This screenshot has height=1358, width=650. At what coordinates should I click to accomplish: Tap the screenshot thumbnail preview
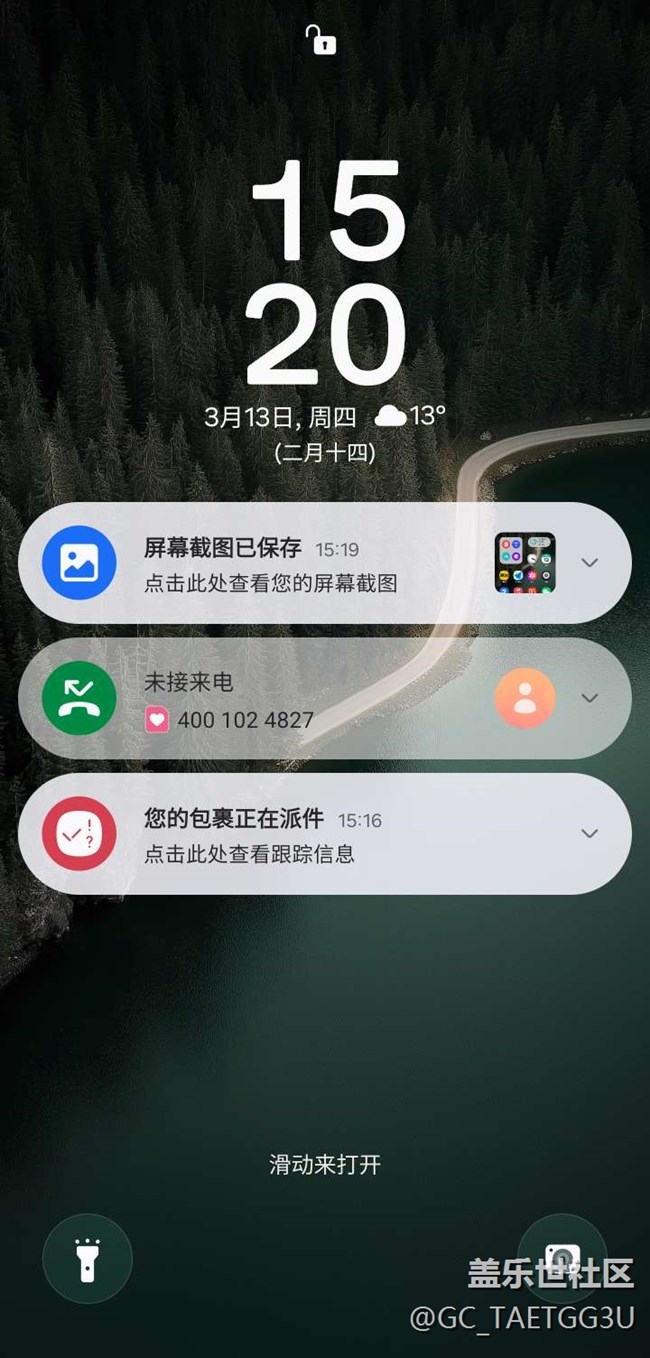tap(525, 563)
